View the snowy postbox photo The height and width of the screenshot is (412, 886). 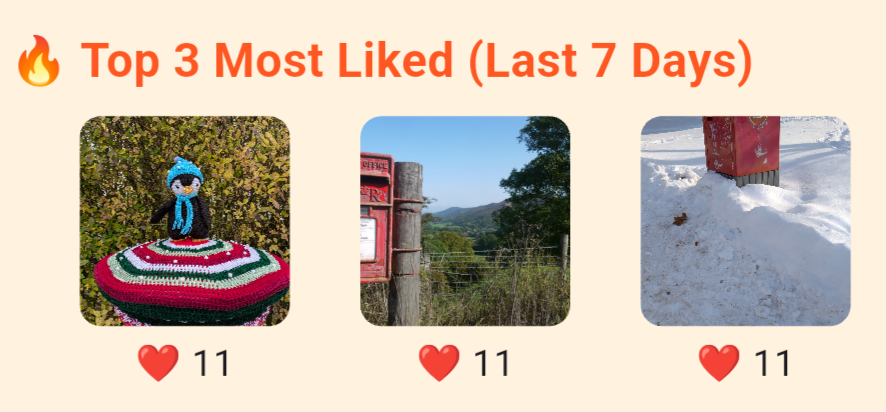(745, 221)
